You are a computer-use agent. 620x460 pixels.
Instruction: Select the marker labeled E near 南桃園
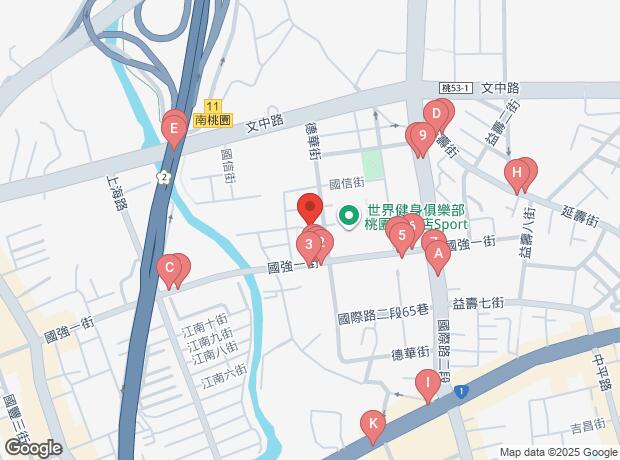(174, 128)
